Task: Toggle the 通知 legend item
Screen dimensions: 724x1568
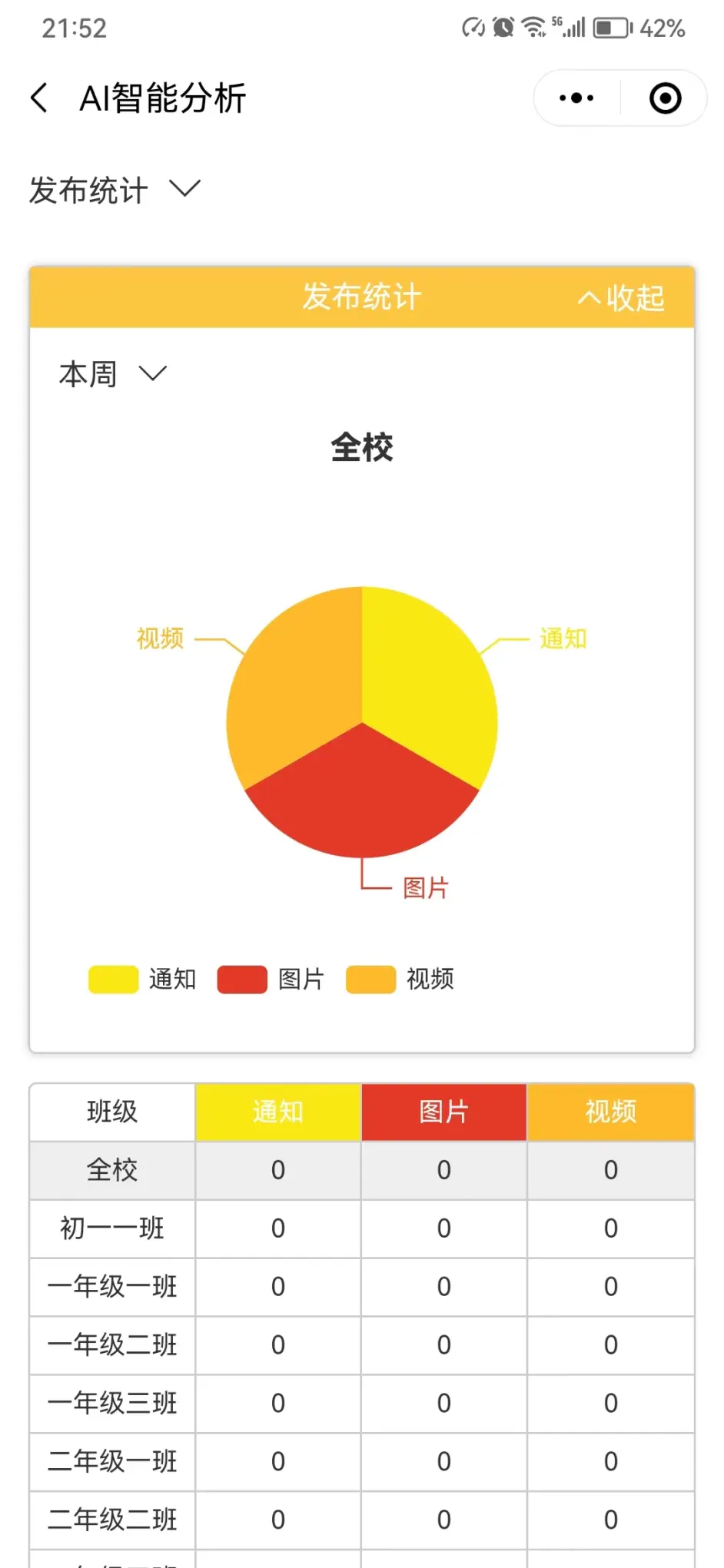Action: point(142,980)
